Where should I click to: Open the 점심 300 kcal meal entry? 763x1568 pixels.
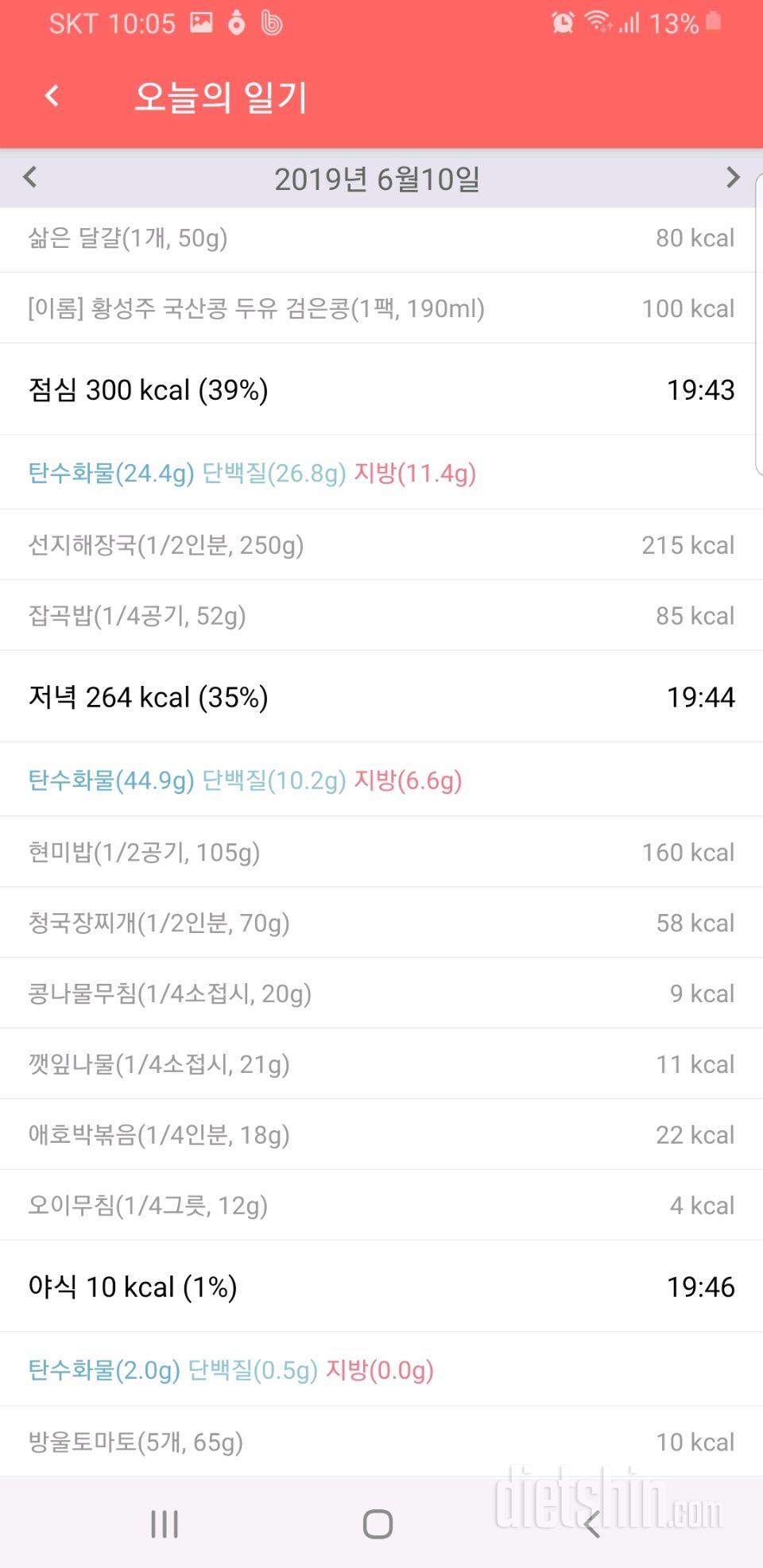coord(381,389)
